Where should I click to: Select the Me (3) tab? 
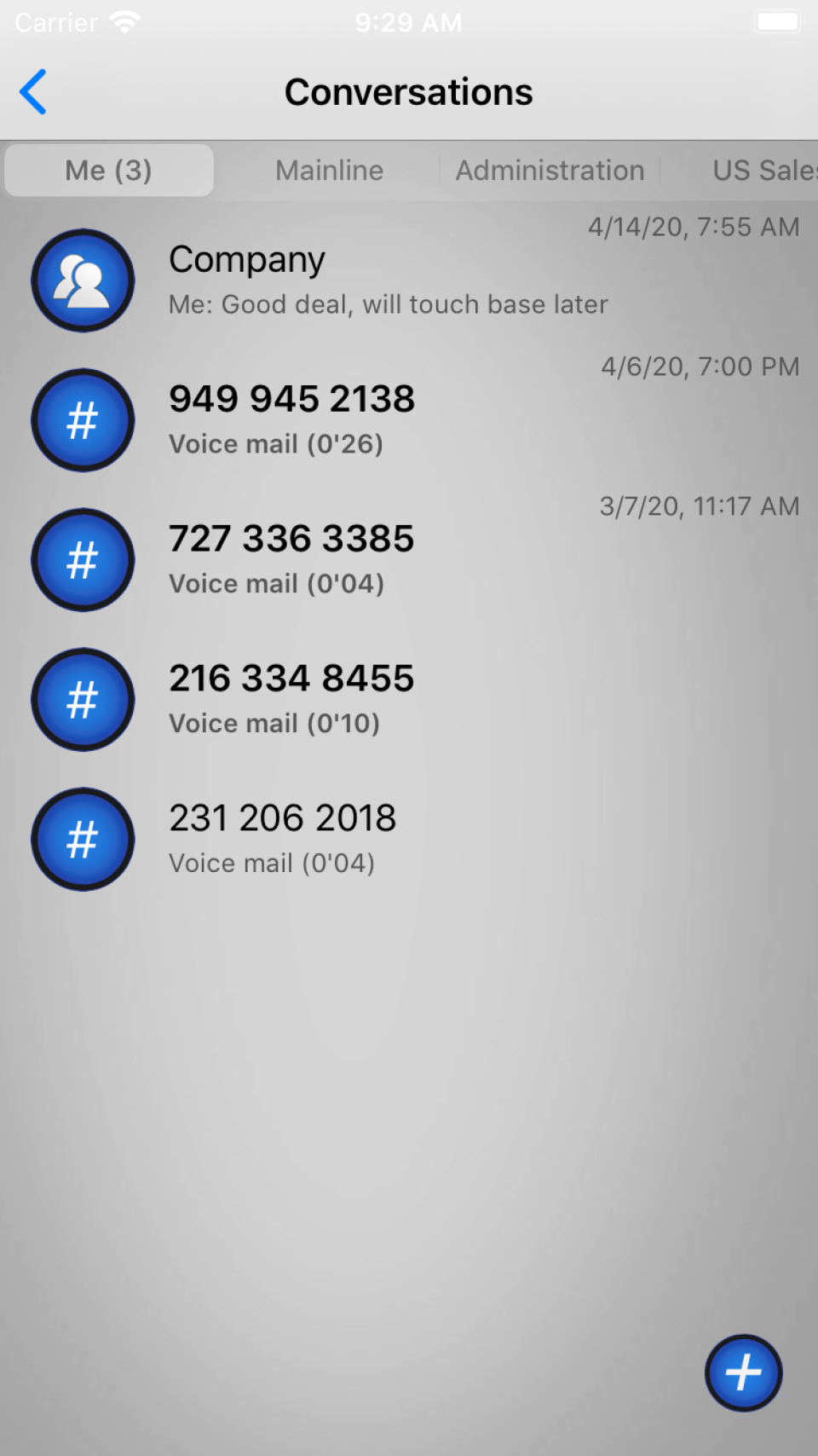[109, 170]
